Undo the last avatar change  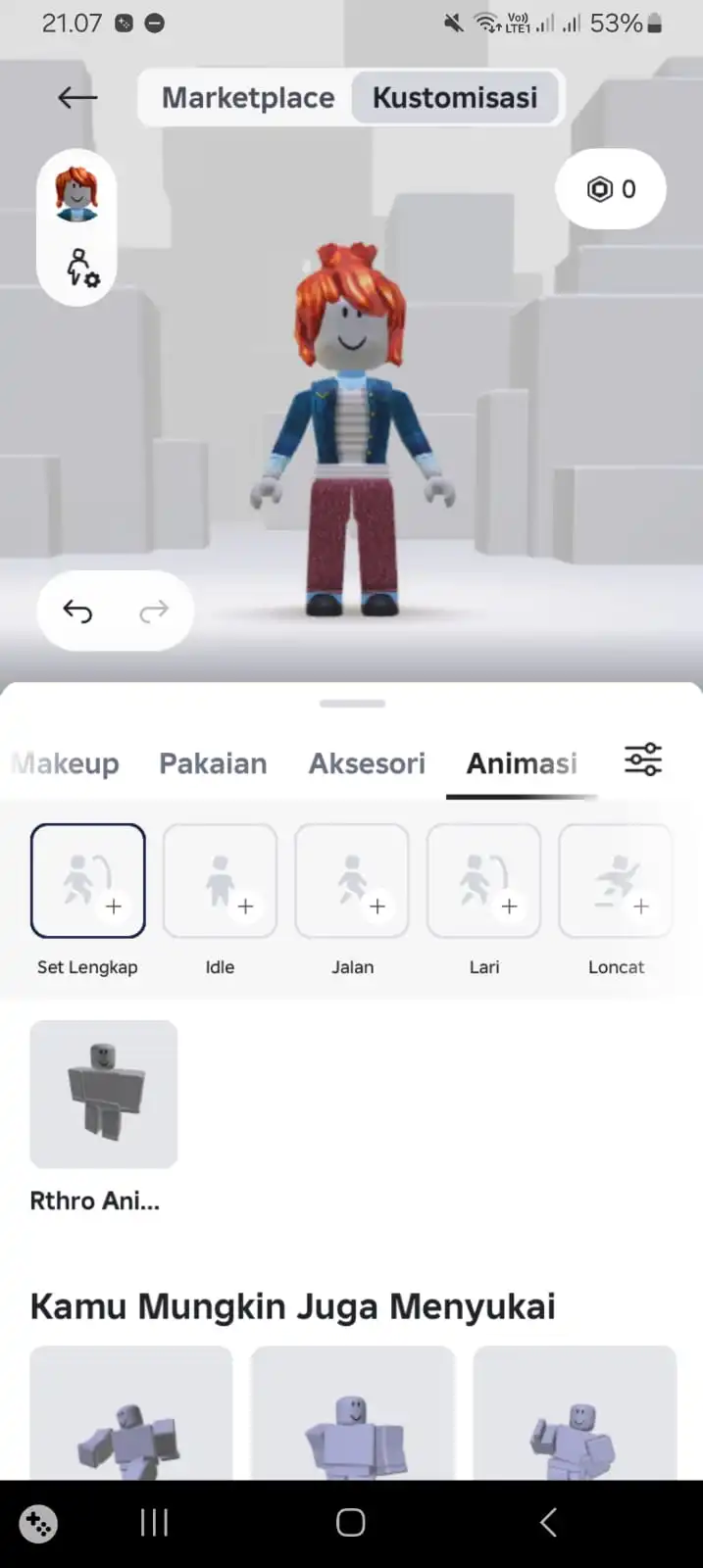[77, 612]
